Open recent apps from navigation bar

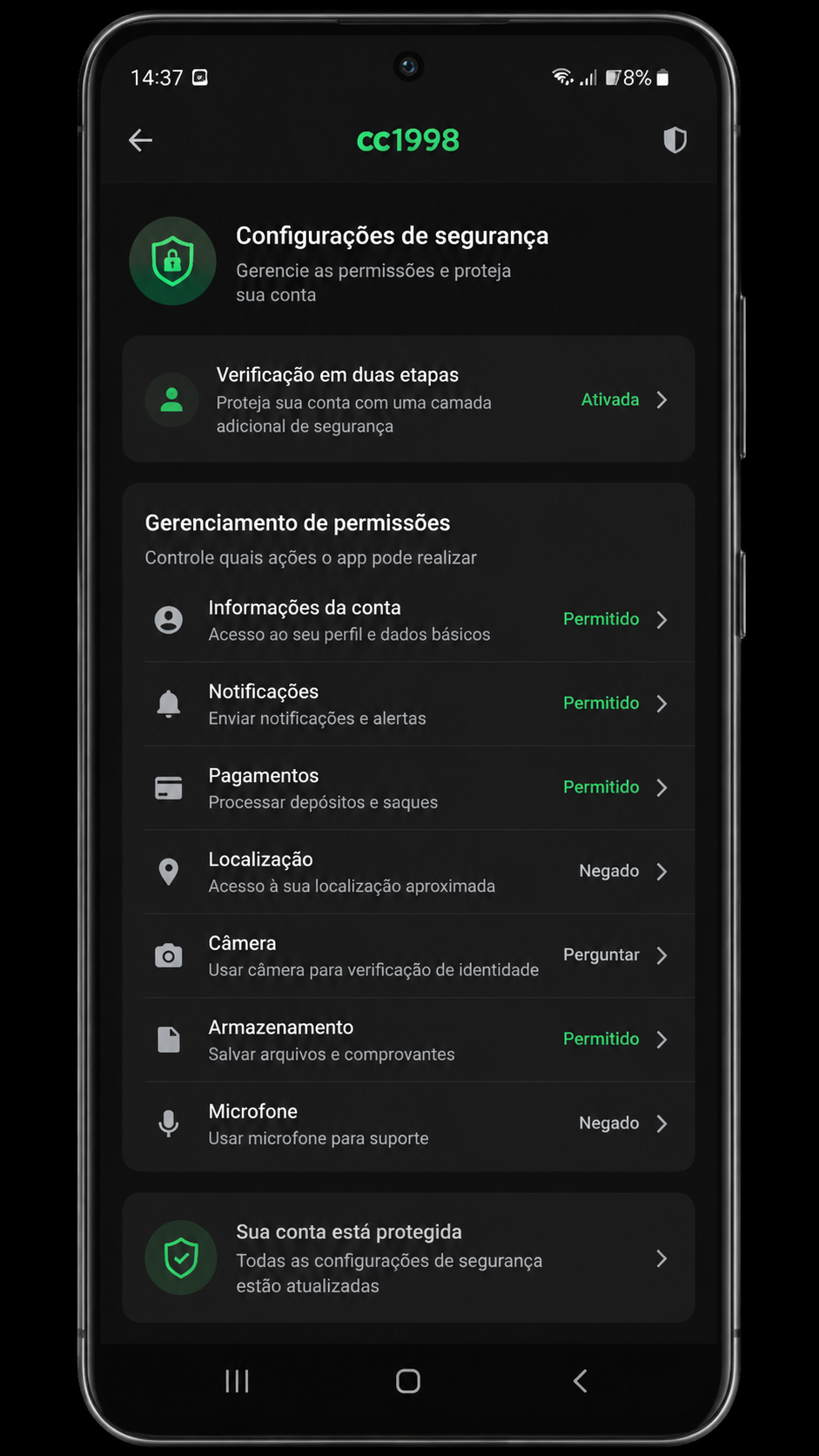click(237, 1381)
